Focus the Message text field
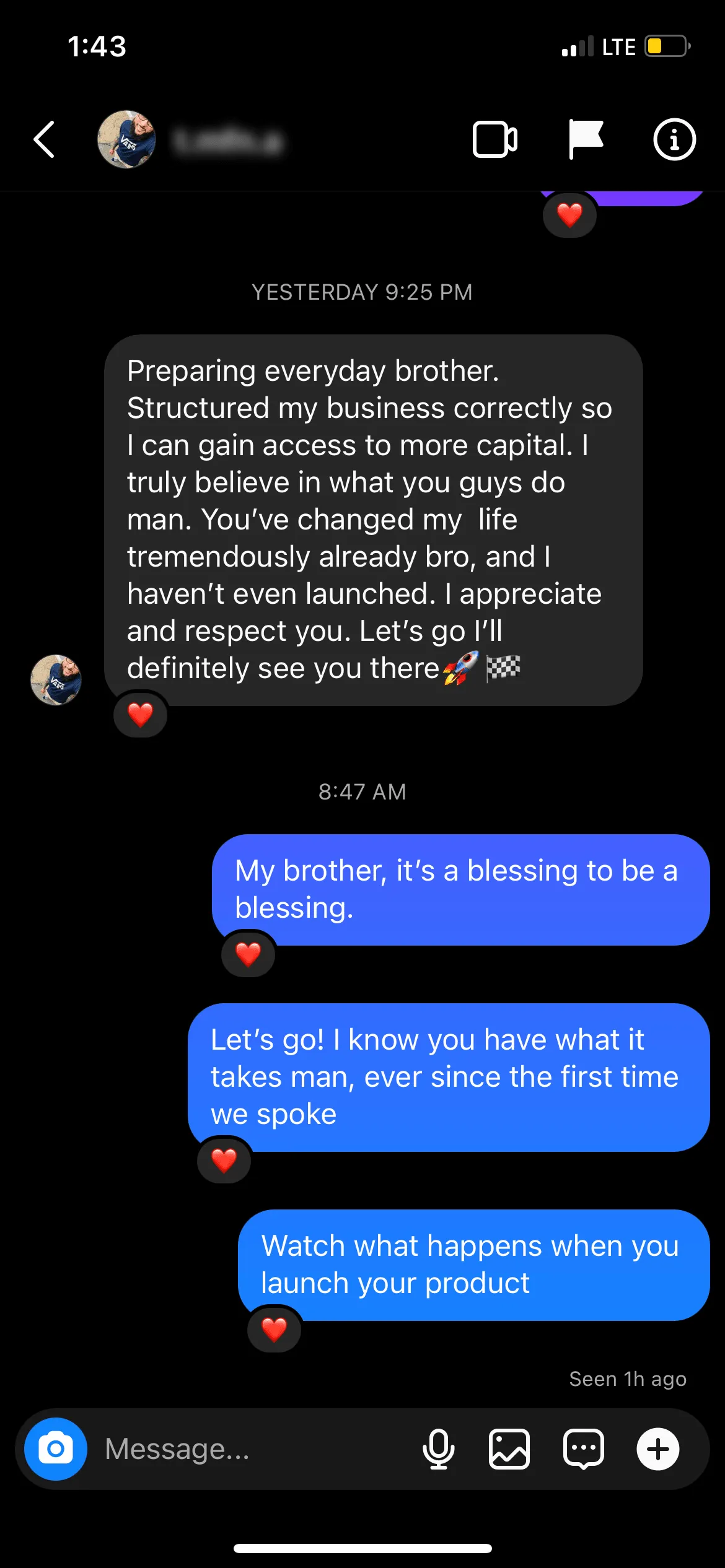This screenshot has width=725, height=1568. coord(248,1449)
